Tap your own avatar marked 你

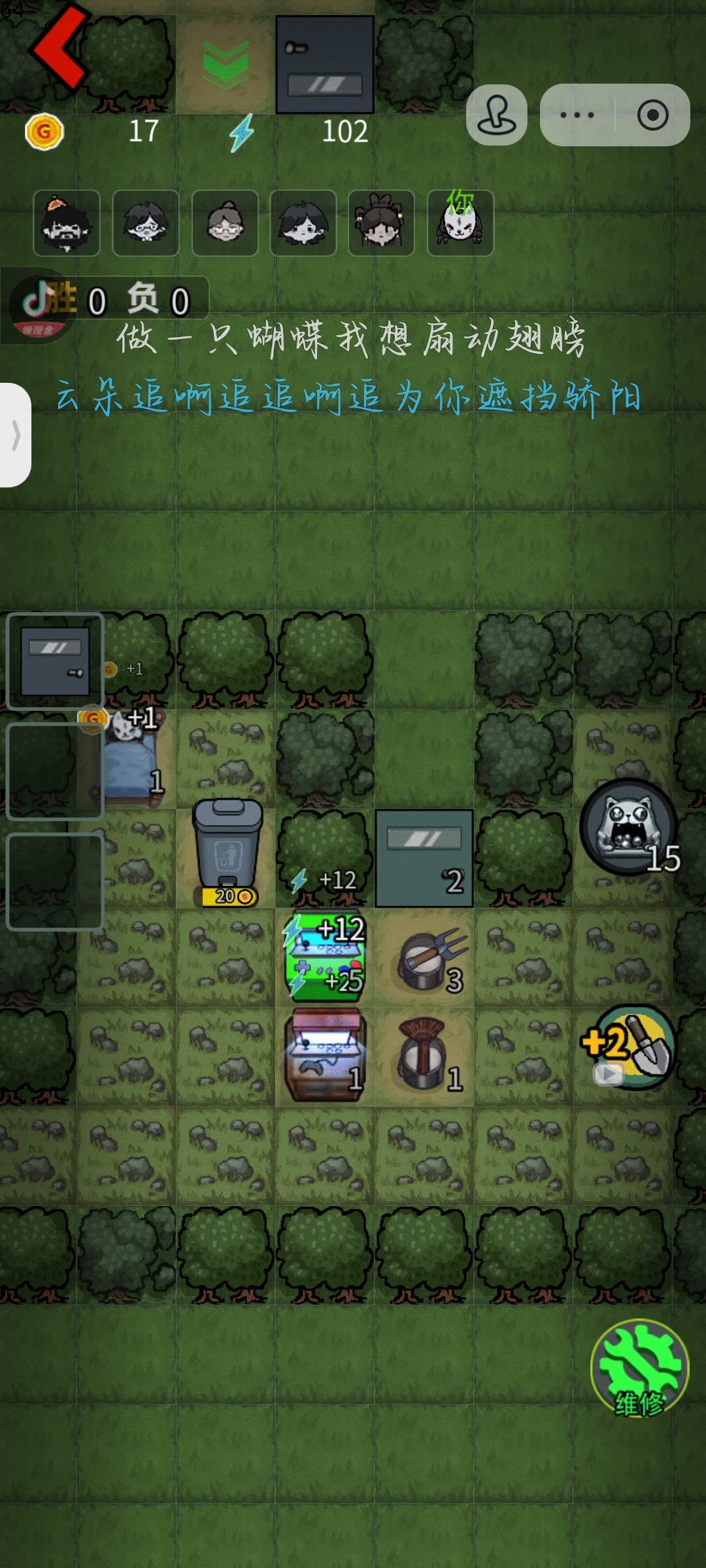coord(460,223)
